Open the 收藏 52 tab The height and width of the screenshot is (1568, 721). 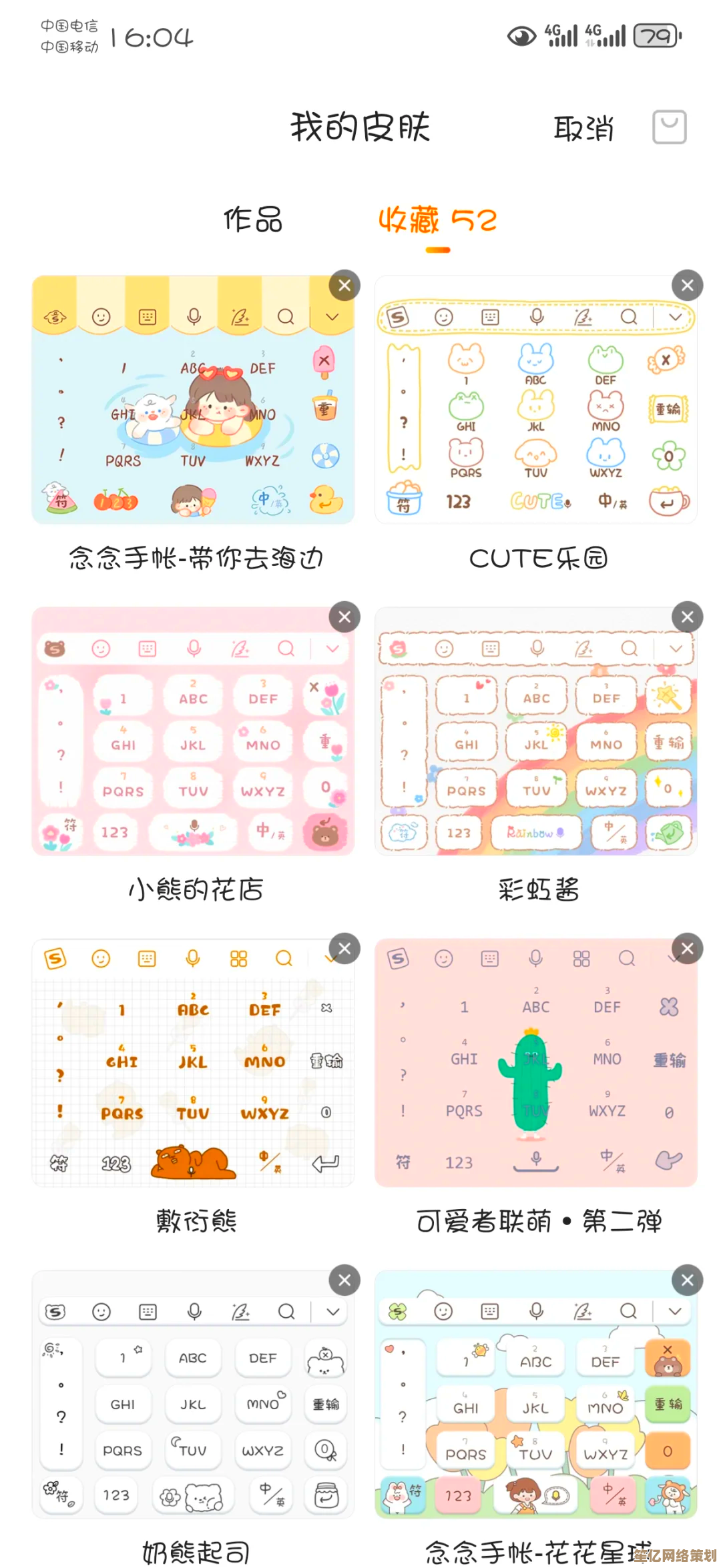coord(437,220)
